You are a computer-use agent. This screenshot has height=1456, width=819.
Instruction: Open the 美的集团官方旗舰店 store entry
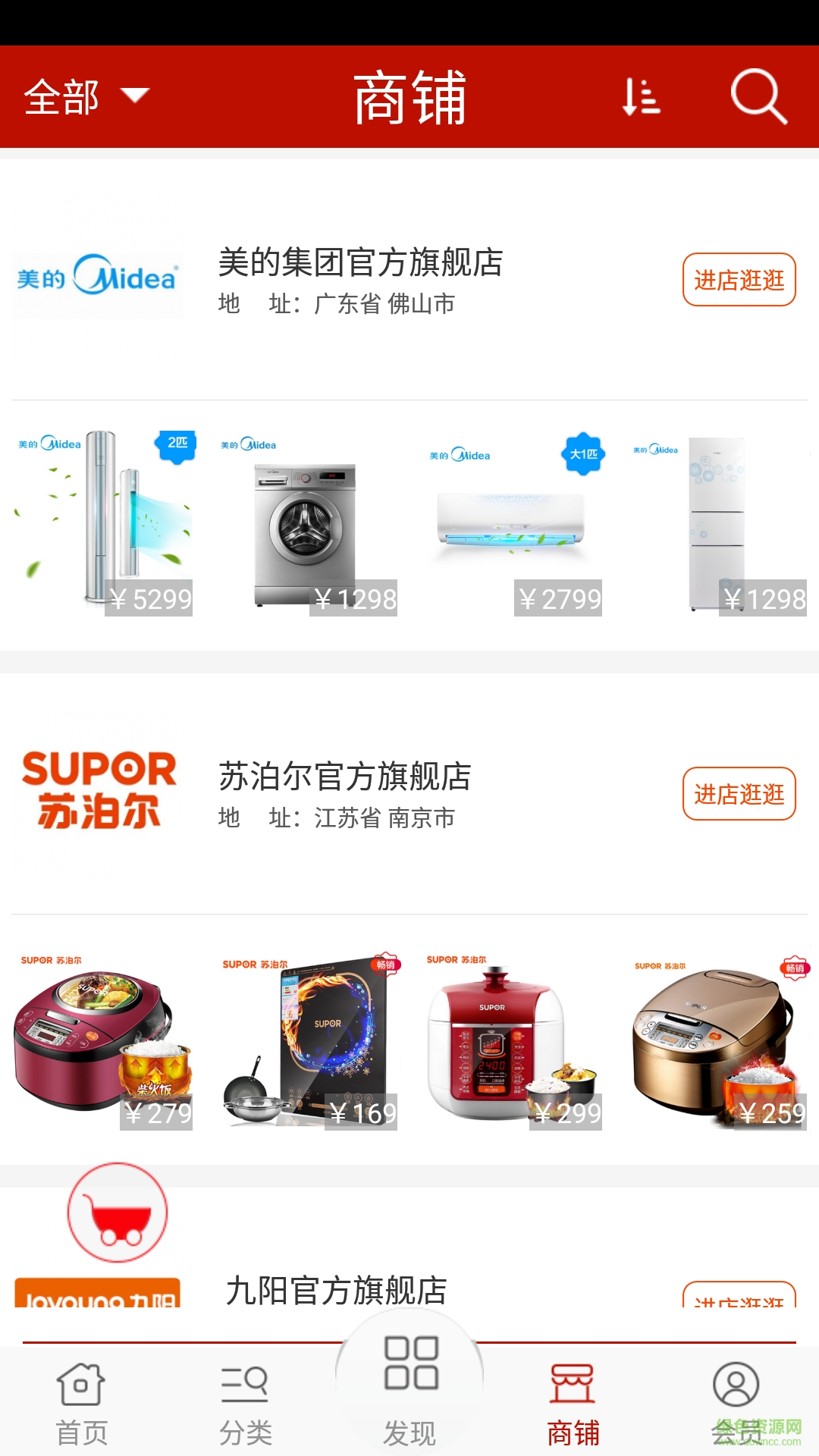[360, 263]
